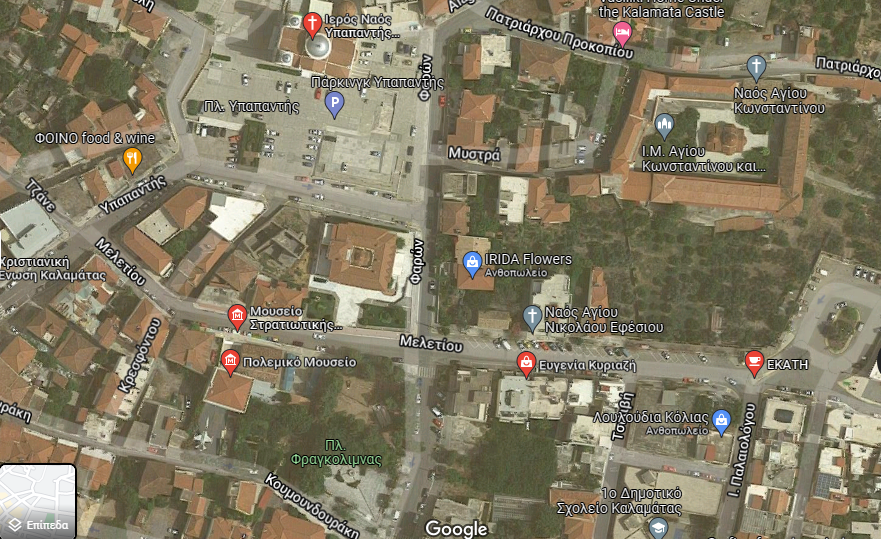Open the Ευγενία Κυριαζή shop marker
Viewport: 881px width, 539px height.
tap(526, 364)
